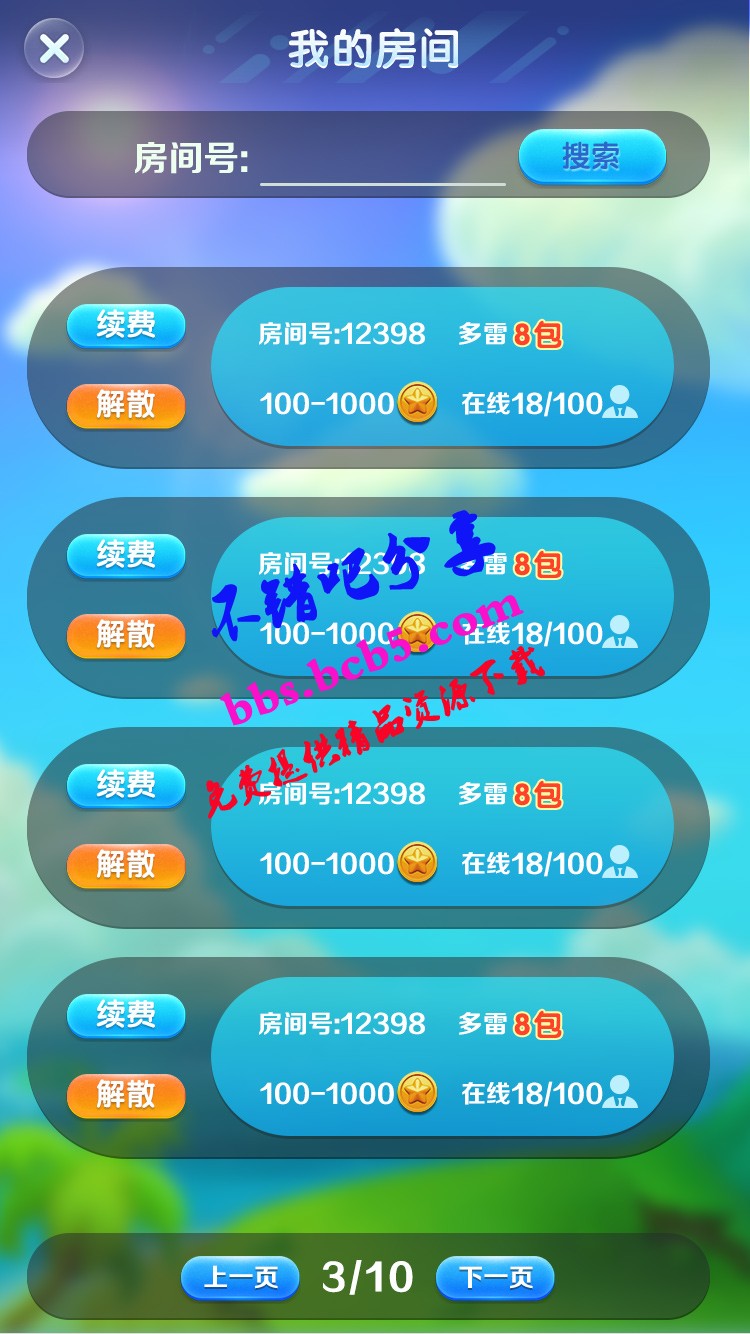This screenshot has height=1334, width=750.
Task: Go to previous page with 上一页
Action: point(240,1278)
